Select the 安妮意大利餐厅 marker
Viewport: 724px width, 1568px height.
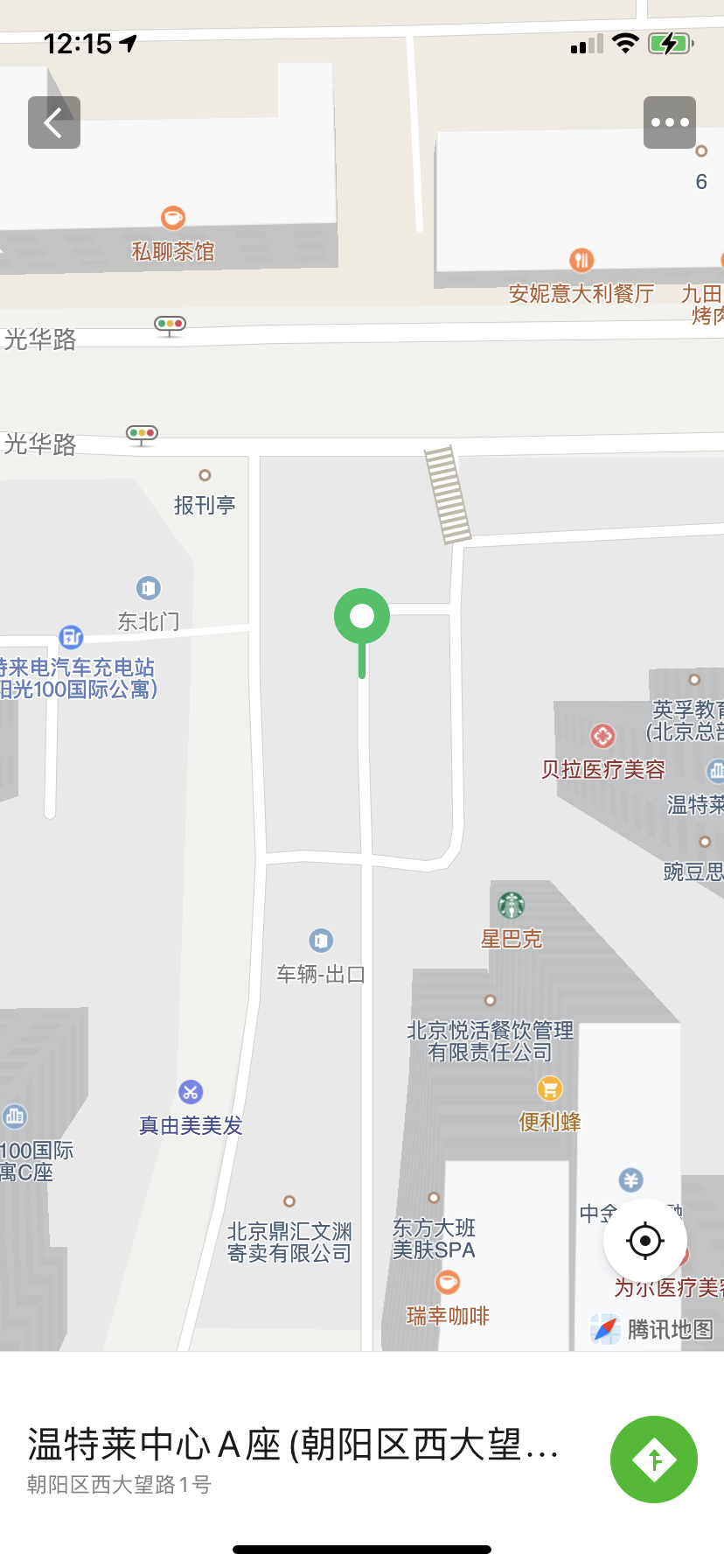pos(581,260)
